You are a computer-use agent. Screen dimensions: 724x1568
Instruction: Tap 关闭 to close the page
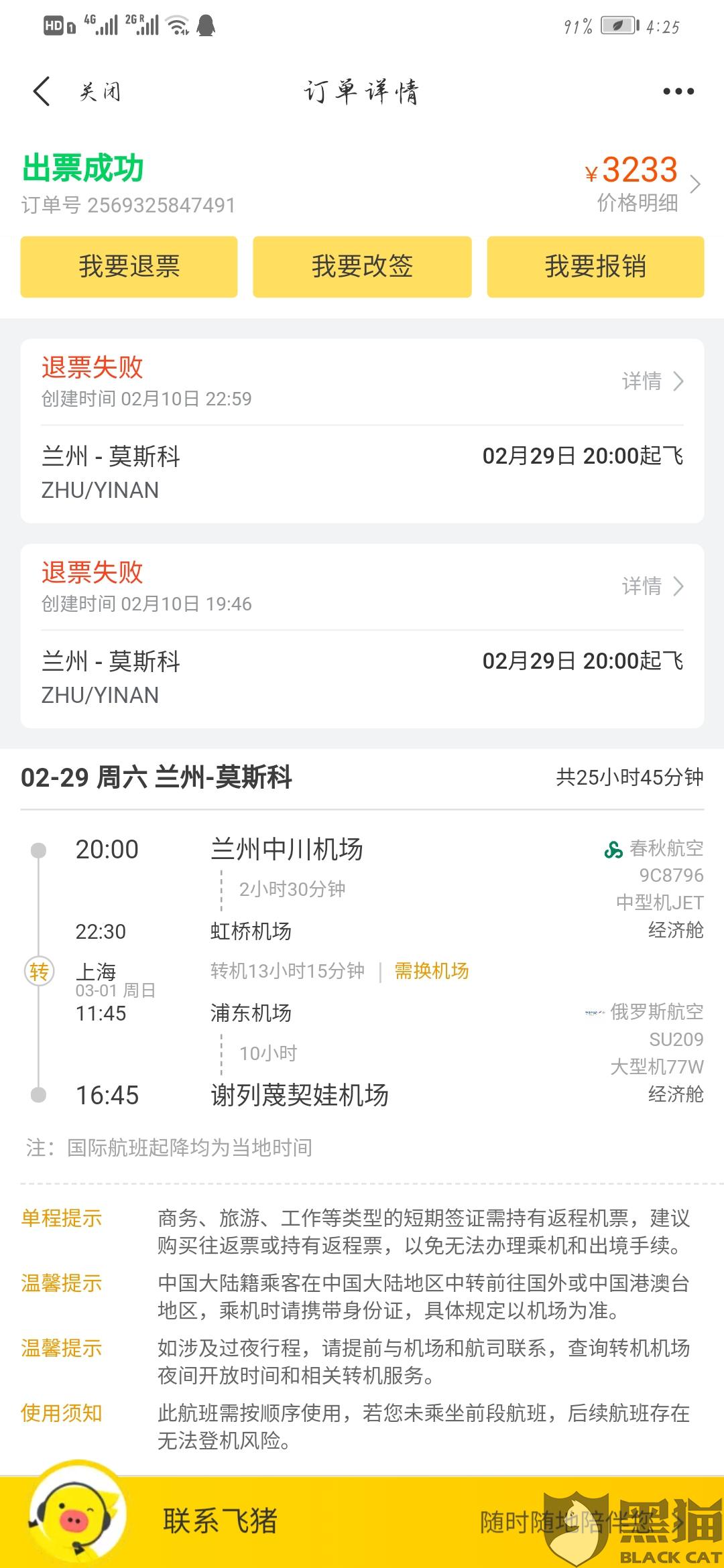point(101,91)
